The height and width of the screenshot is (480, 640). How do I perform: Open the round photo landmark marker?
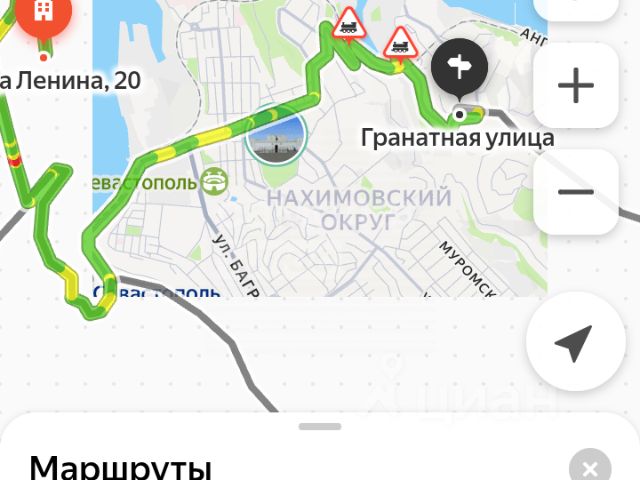[x=275, y=136]
